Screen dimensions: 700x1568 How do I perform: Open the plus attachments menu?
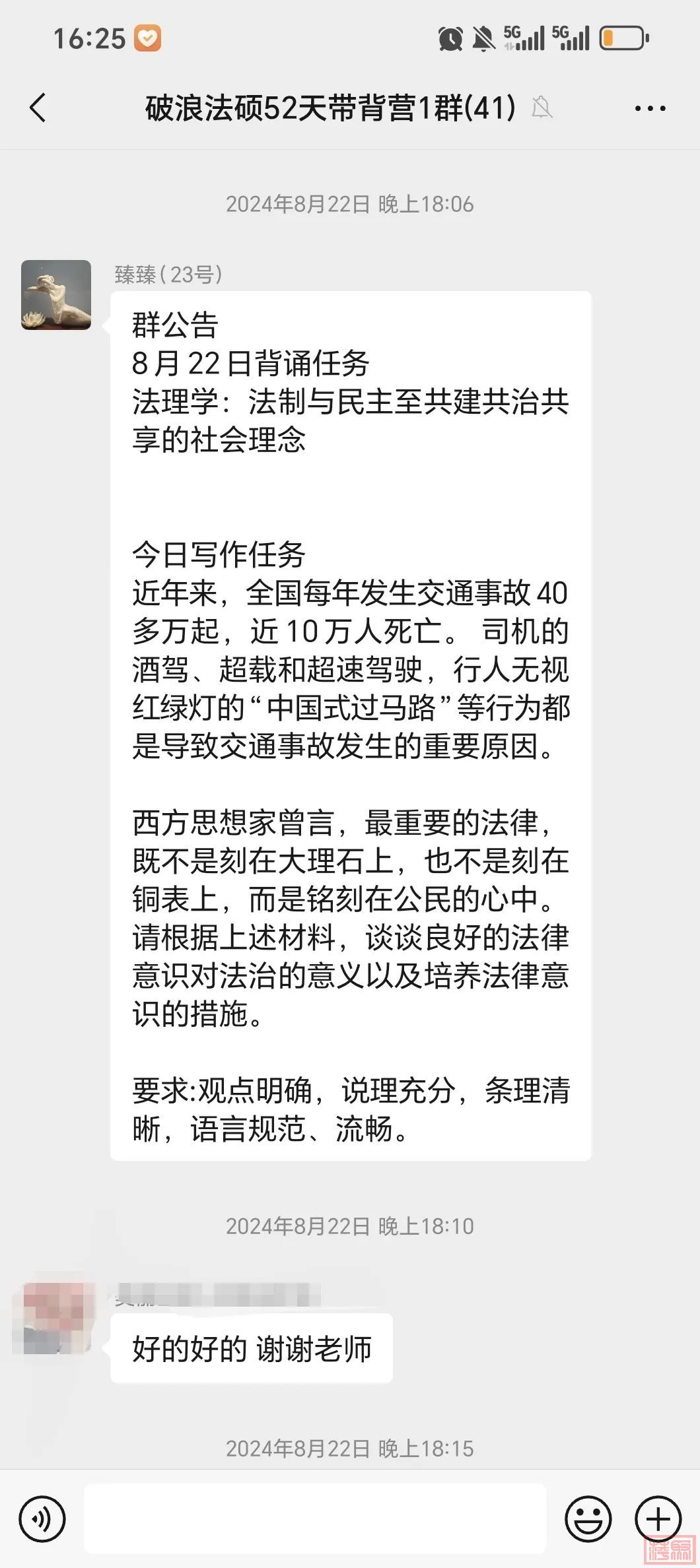[658, 1519]
